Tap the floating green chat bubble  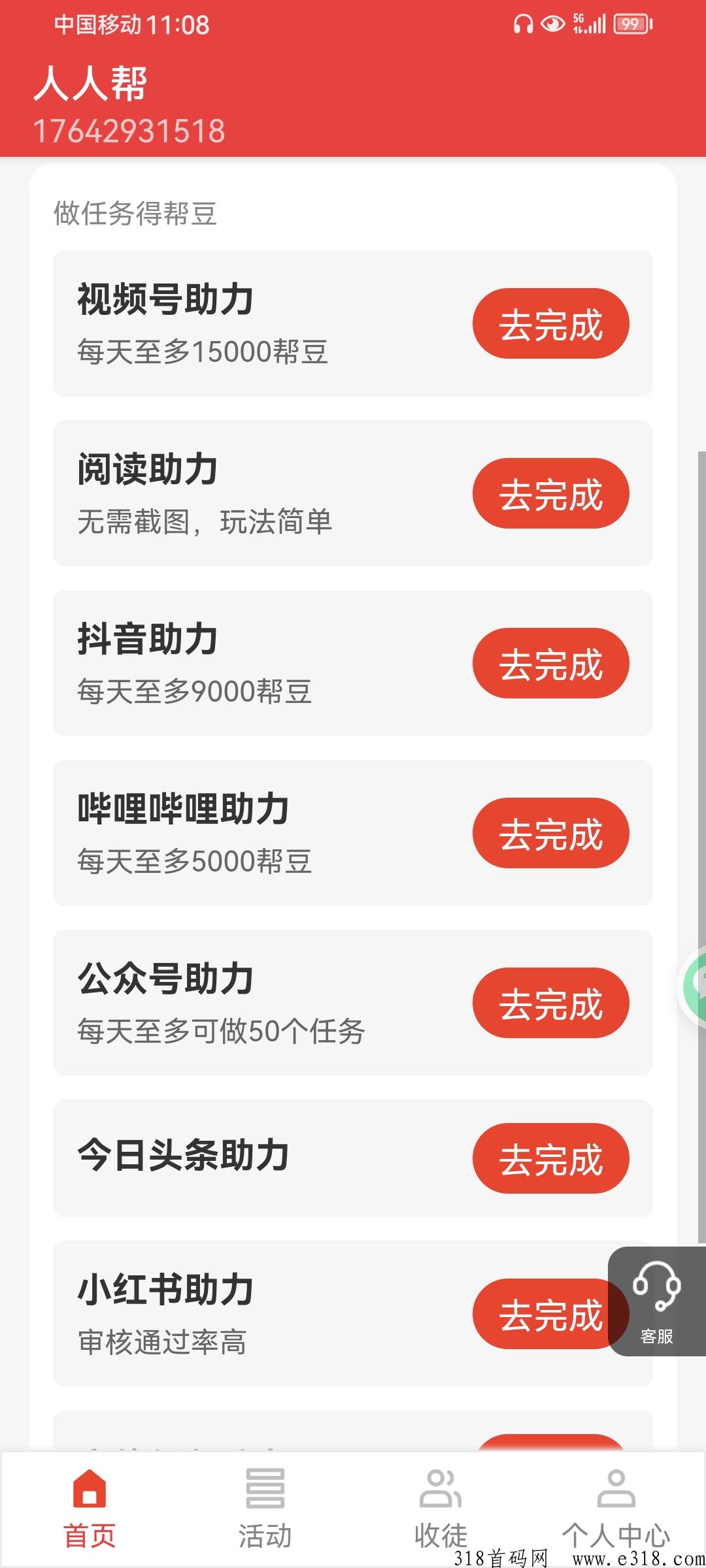[694, 987]
